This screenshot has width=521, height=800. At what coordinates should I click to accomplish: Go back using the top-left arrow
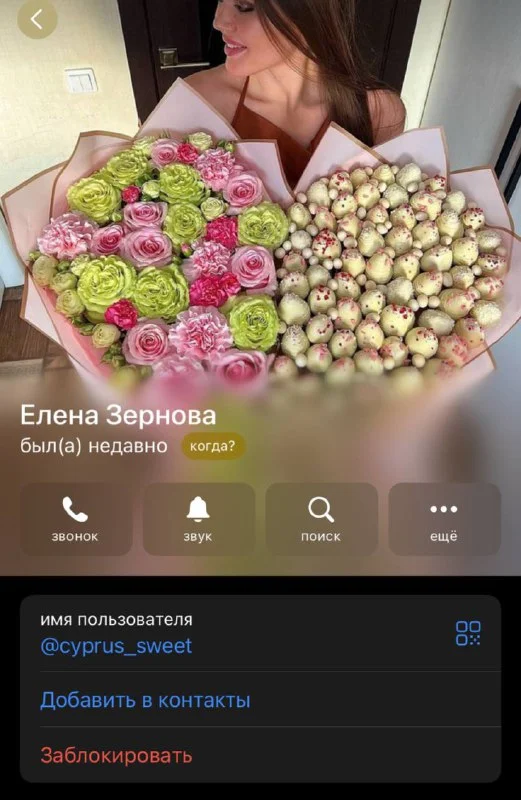click(37, 19)
